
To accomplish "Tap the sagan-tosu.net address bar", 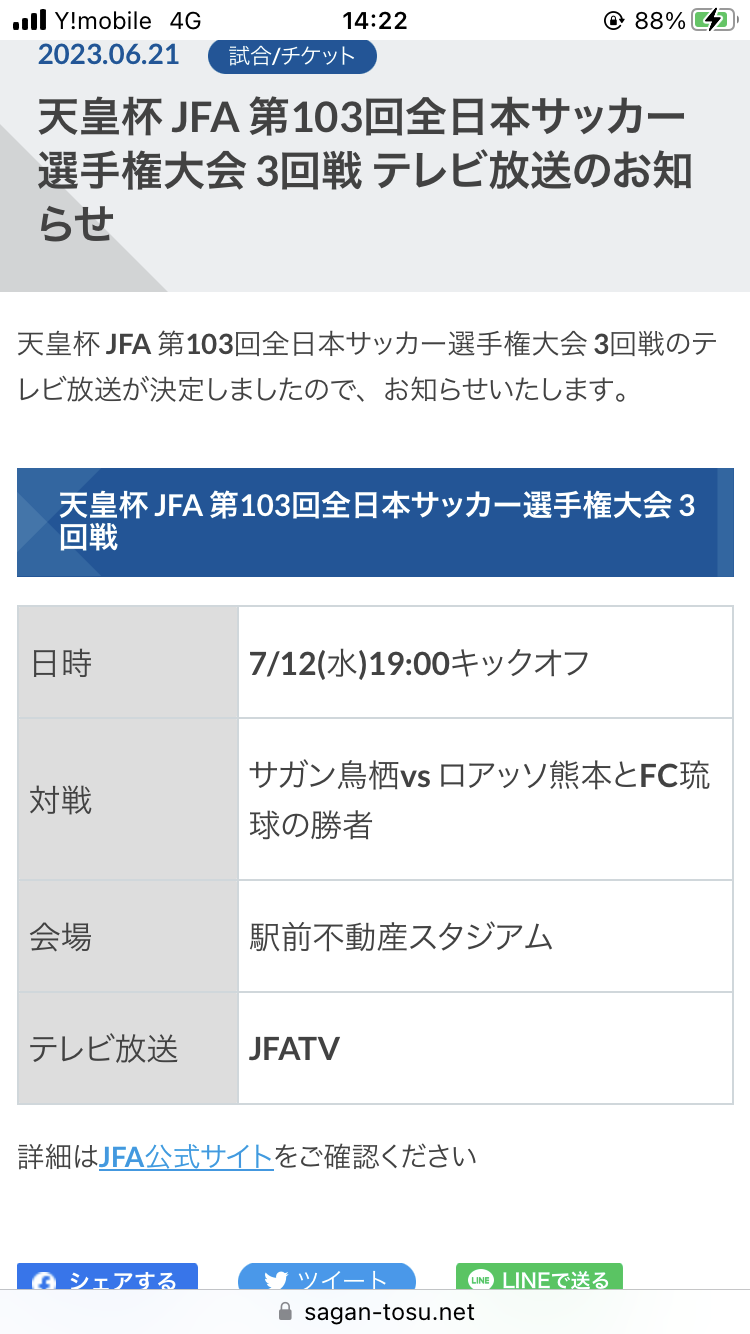I will click(375, 1312).
